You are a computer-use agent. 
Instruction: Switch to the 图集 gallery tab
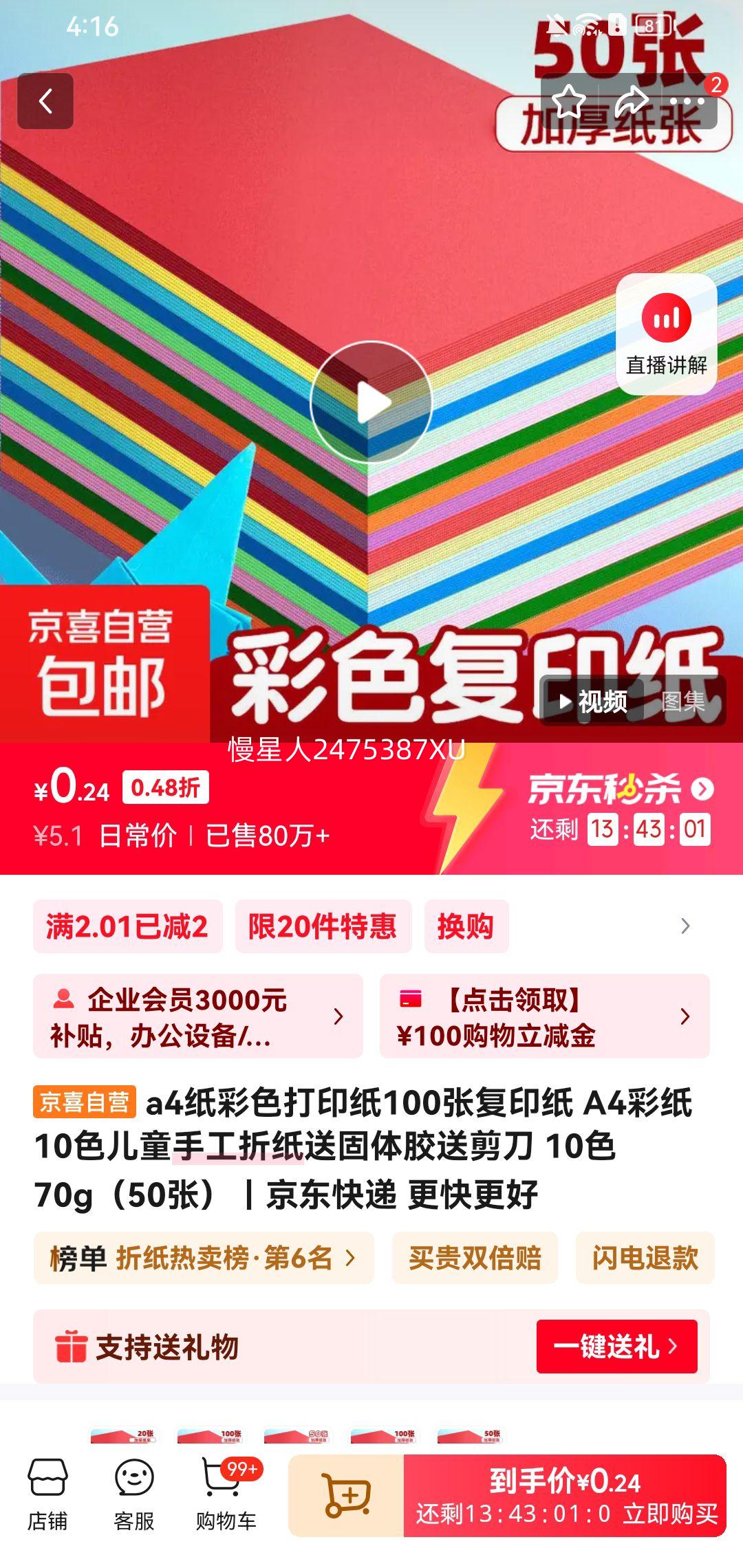683,701
